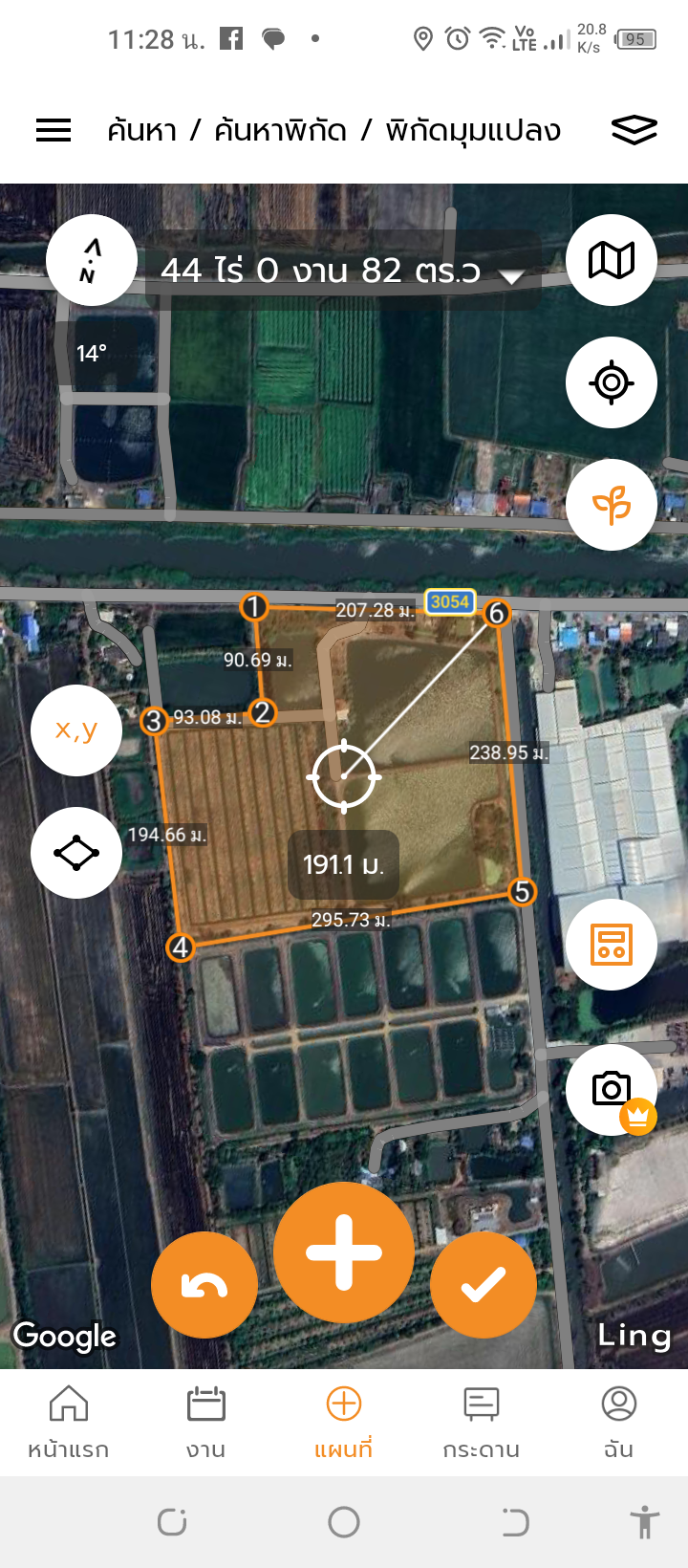Image resolution: width=688 pixels, height=1568 pixels.
Task: Open the กระดาน board tab
Action: (x=482, y=1423)
